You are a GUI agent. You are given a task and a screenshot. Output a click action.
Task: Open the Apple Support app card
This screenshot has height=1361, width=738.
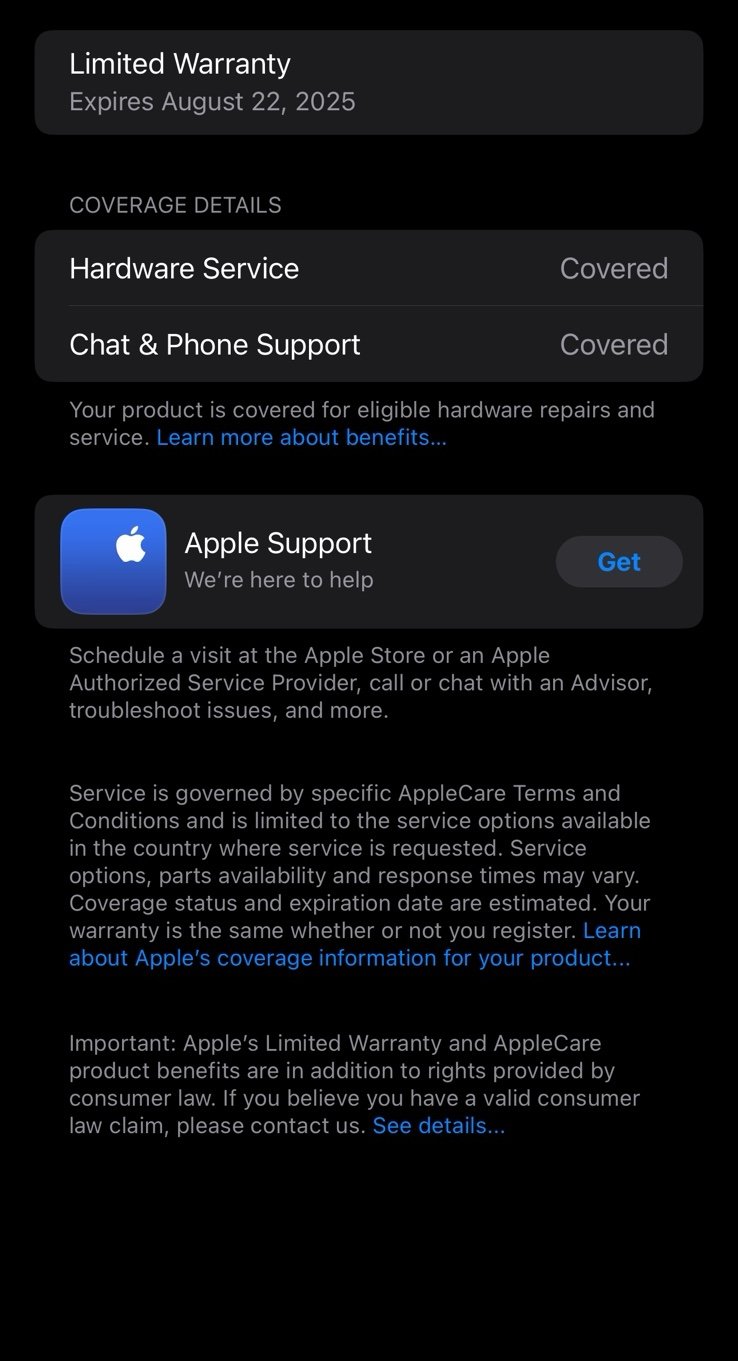click(x=369, y=561)
